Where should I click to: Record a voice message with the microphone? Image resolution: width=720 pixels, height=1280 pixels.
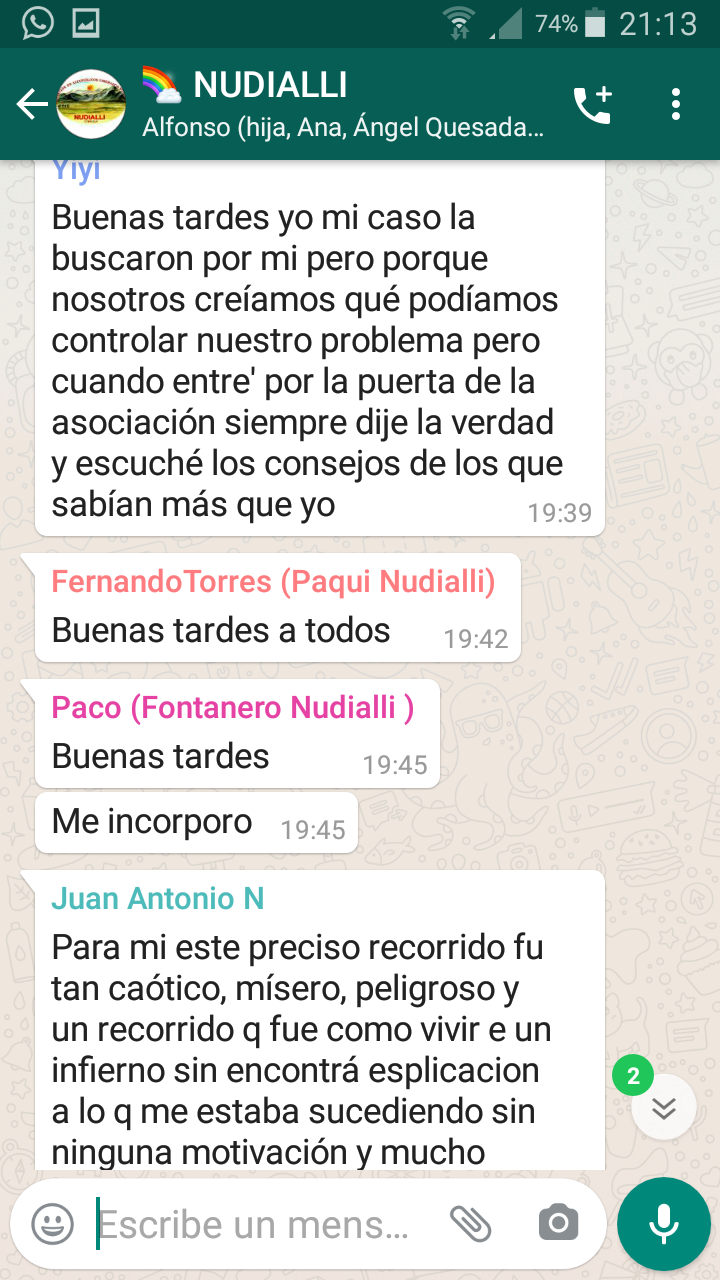(663, 1223)
